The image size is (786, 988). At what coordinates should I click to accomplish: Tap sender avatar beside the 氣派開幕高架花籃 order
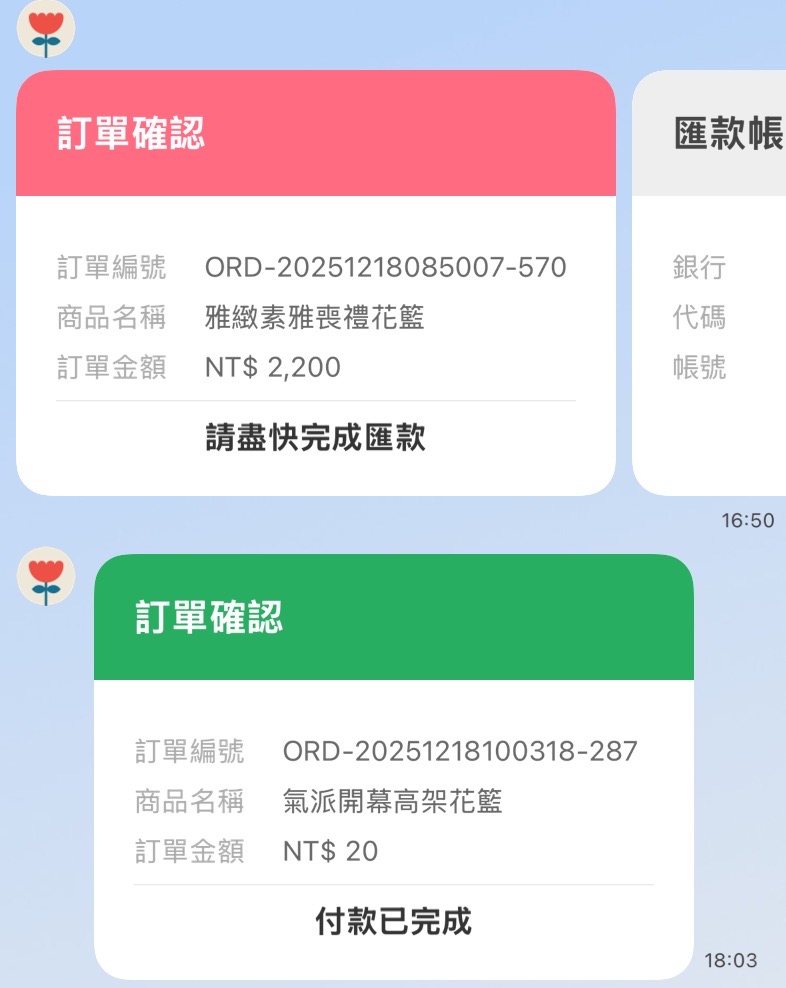click(x=46, y=576)
